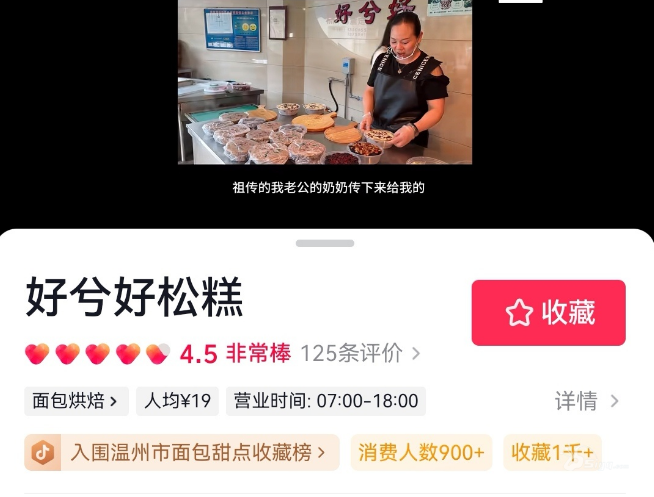Open the 125条评价 reviews
The height and width of the screenshot is (497, 654).
coord(360,353)
